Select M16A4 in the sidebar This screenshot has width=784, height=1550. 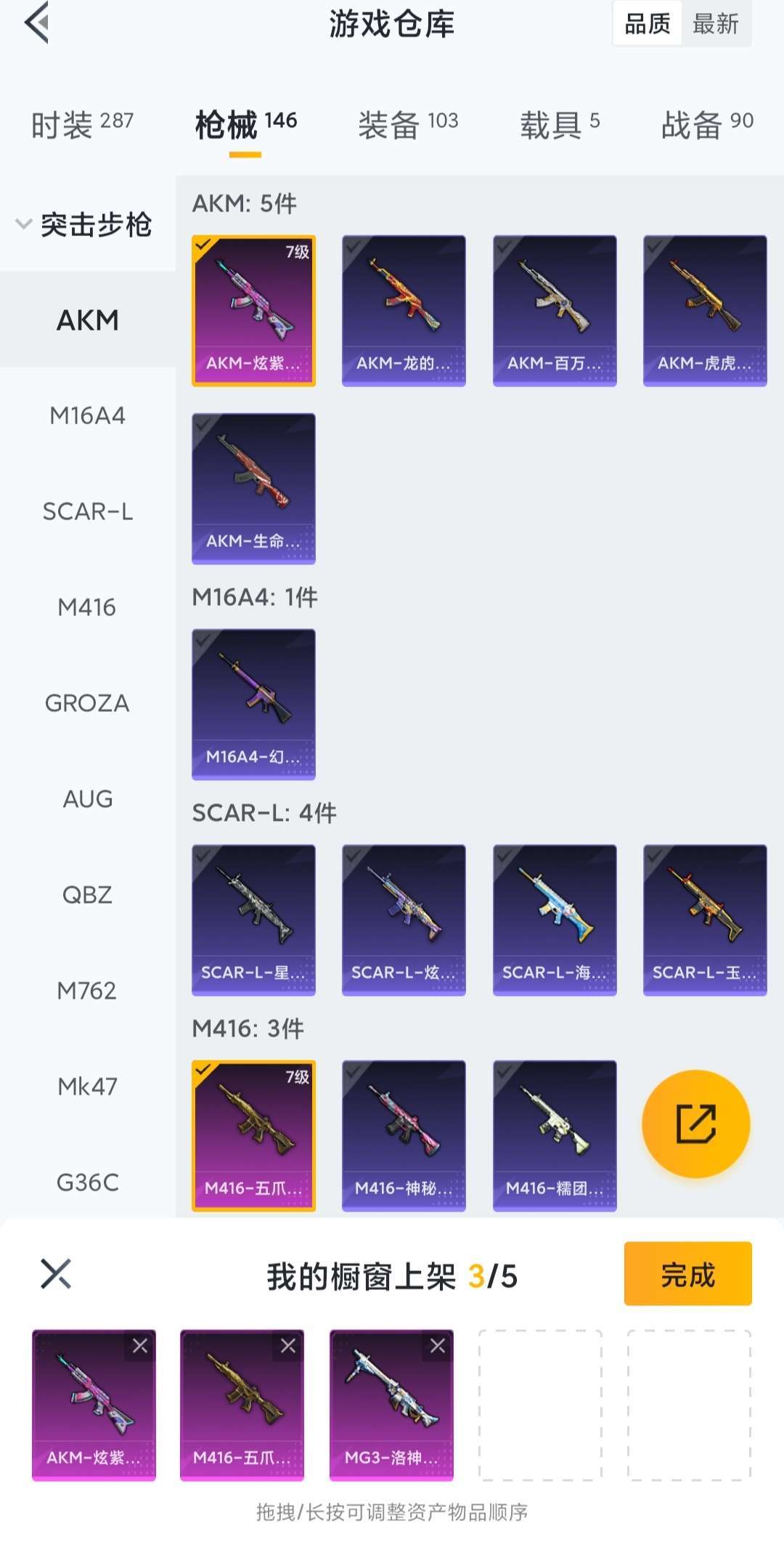pyautogui.click(x=87, y=415)
